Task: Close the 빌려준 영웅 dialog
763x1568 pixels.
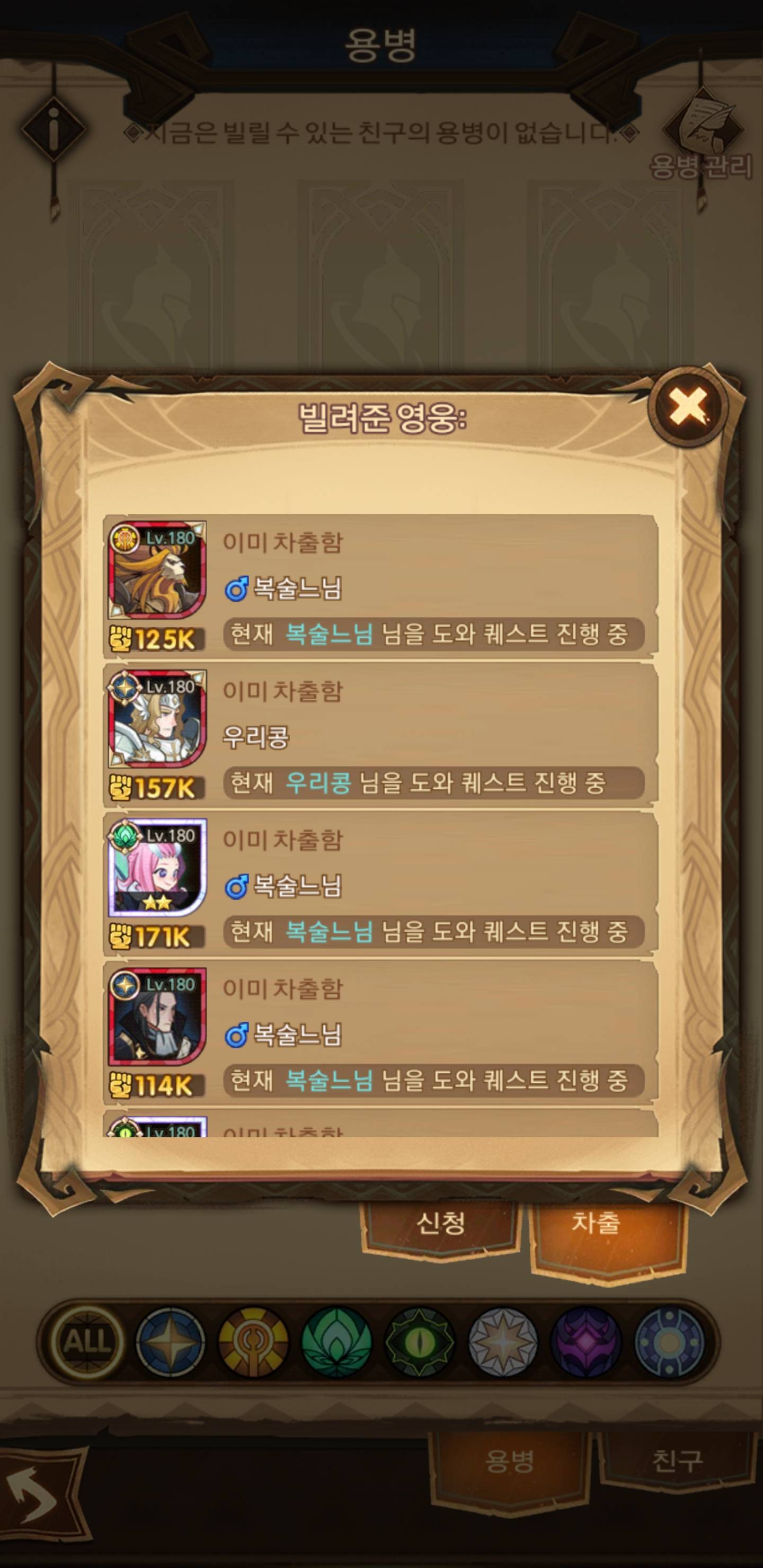Action: [688, 406]
